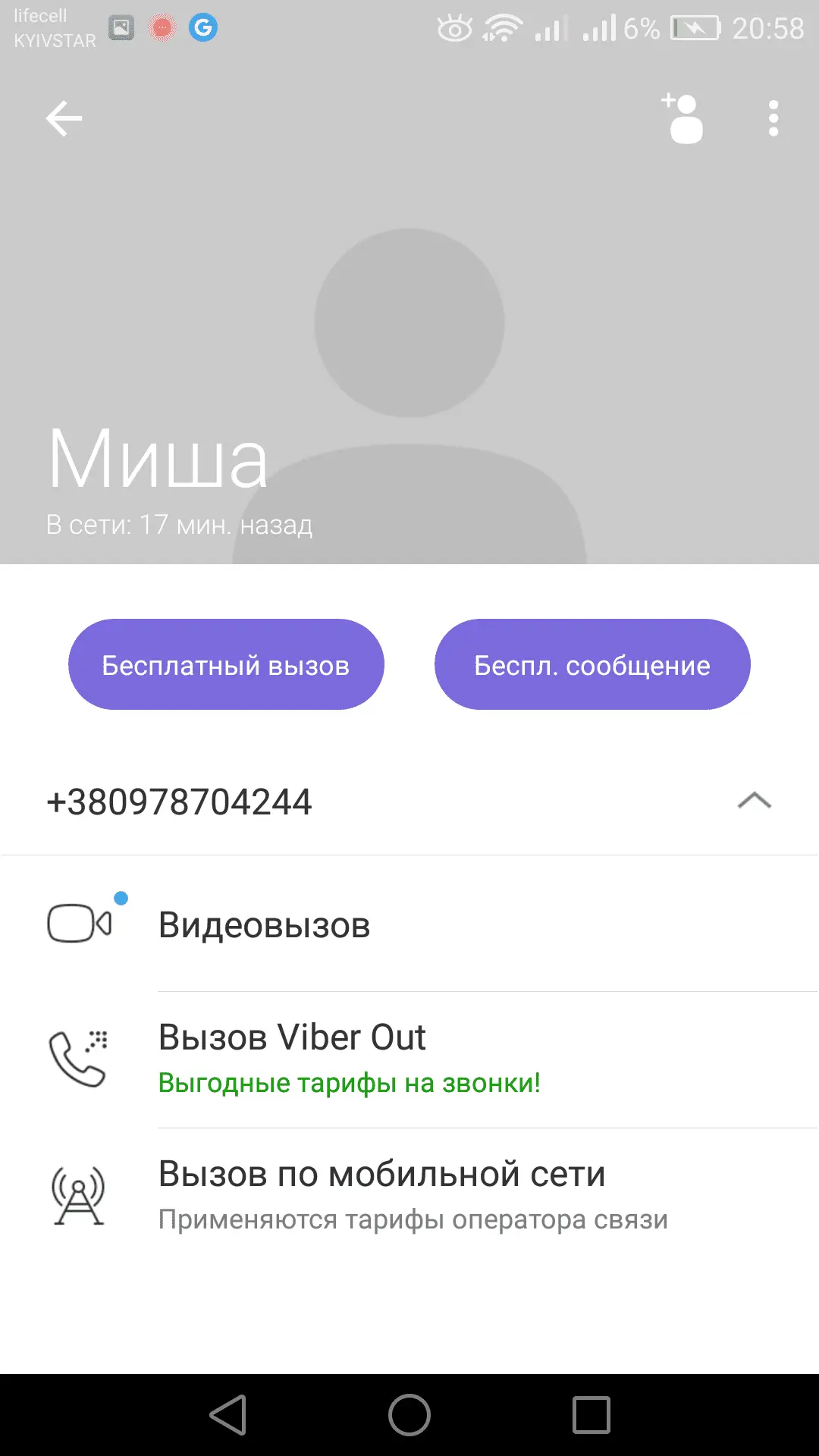Collapse the phone number section chevron
Screen dimensions: 819x1456
click(754, 801)
